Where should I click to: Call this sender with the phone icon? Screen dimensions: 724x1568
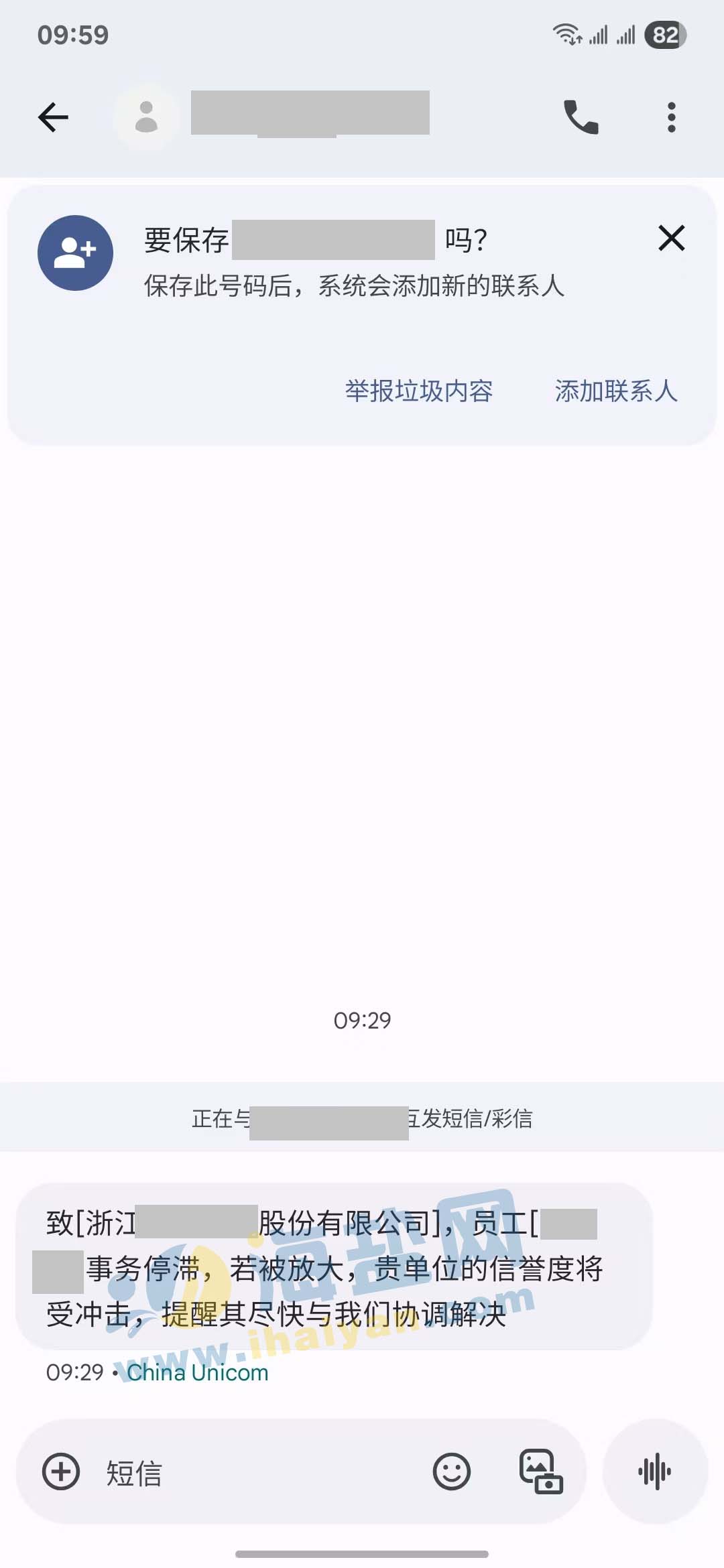[581, 117]
